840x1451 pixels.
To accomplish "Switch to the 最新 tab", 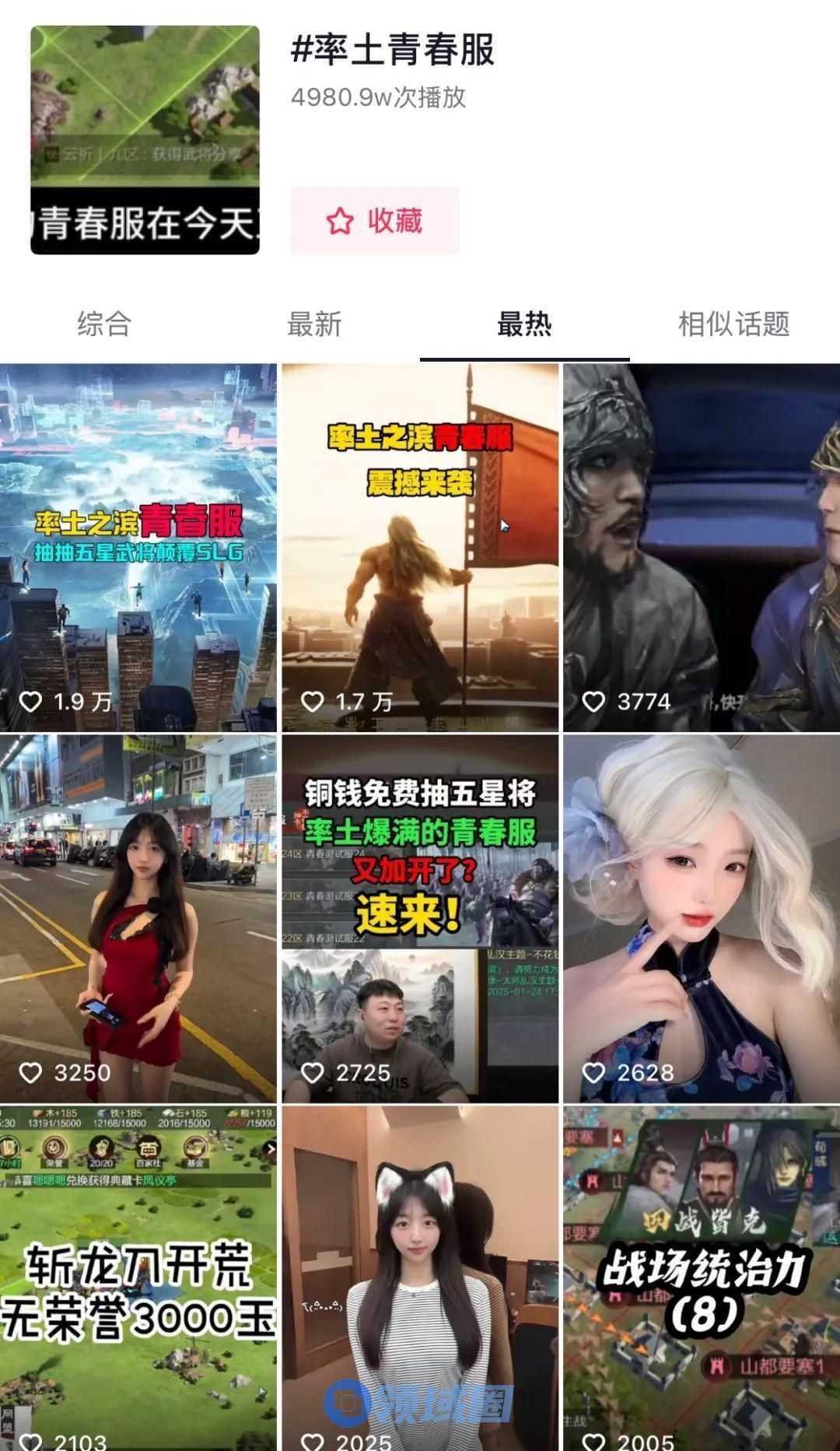I will point(314,324).
